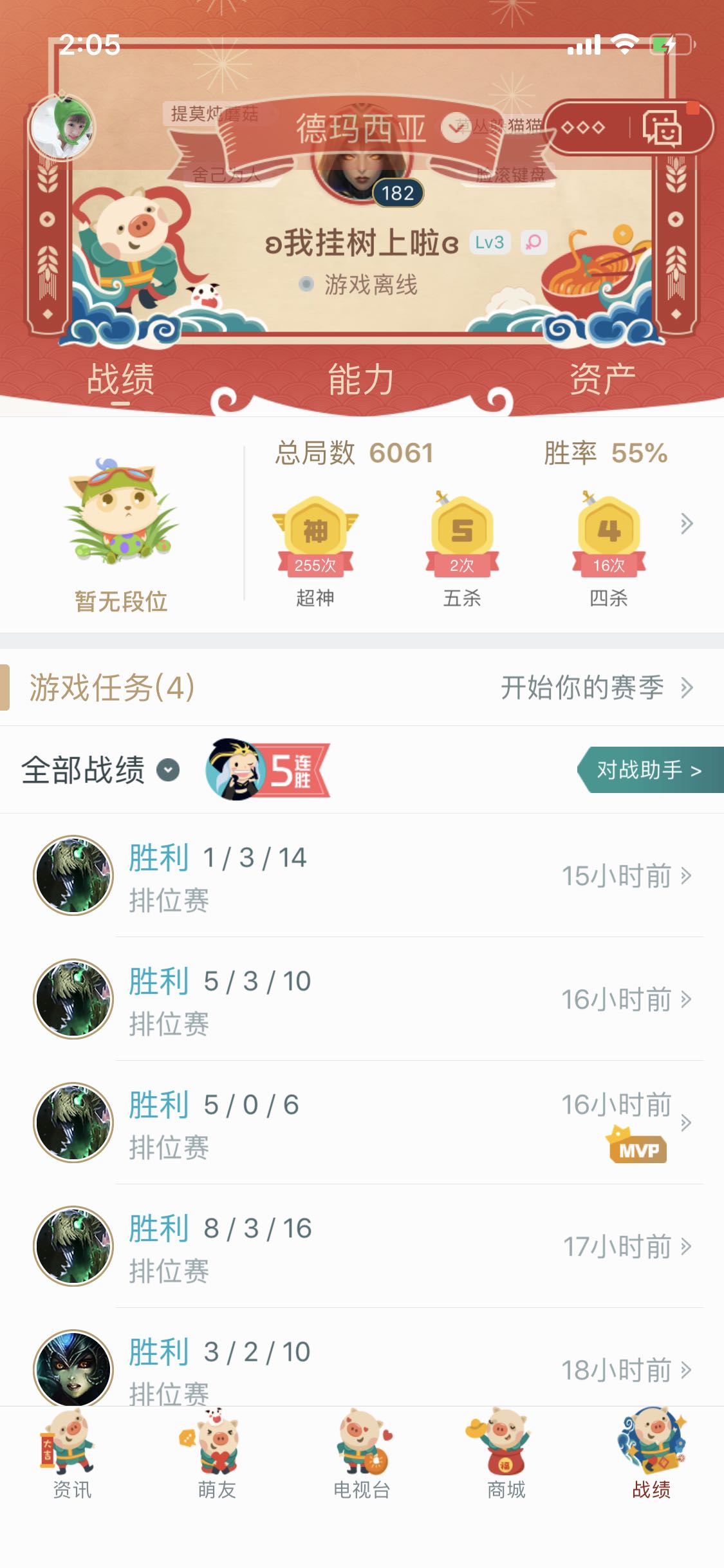
Task: Open 对战助手
Action: 649,770
